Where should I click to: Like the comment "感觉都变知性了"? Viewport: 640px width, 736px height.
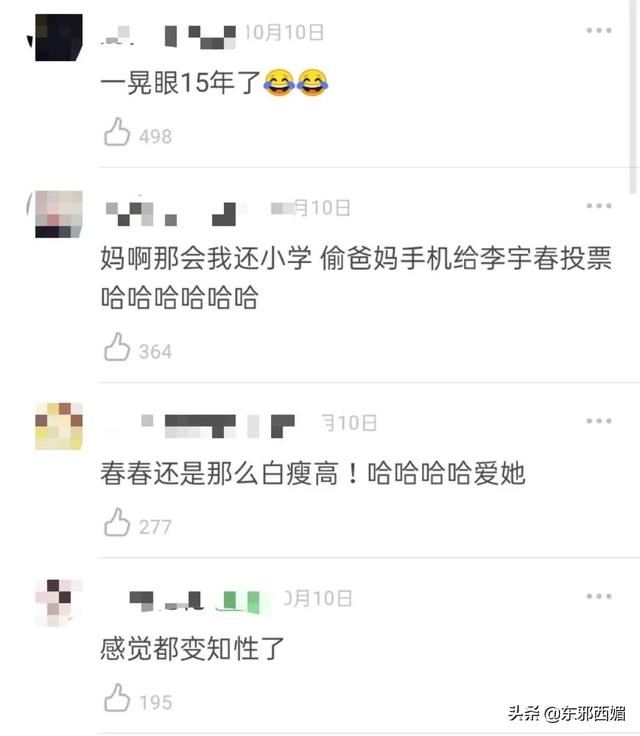[x=118, y=698]
